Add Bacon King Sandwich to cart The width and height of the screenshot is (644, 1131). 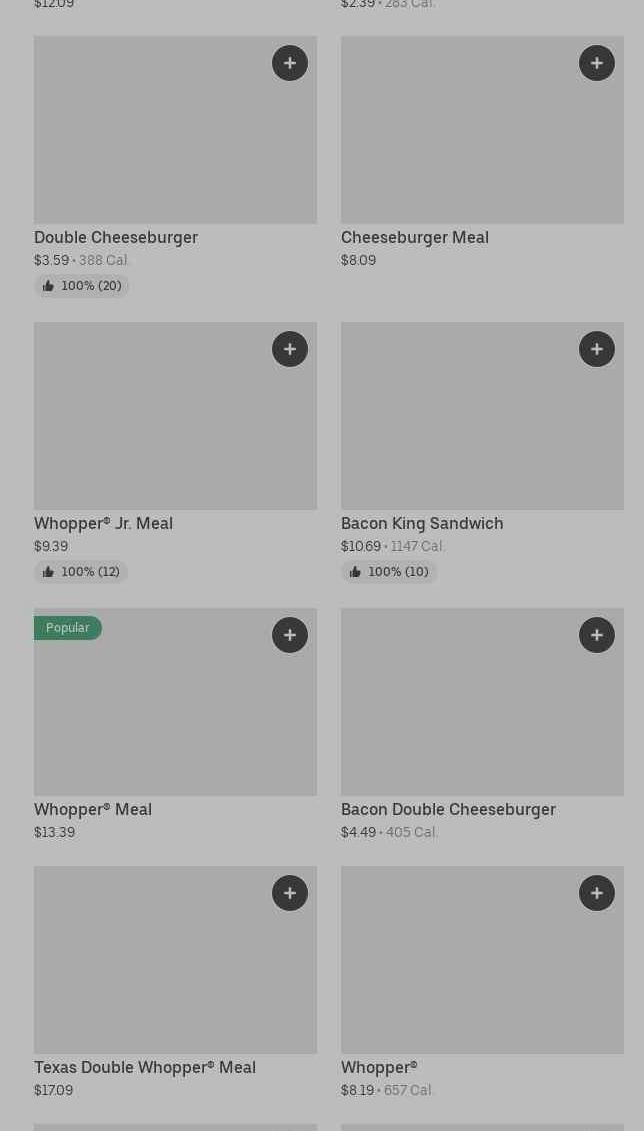click(597, 349)
